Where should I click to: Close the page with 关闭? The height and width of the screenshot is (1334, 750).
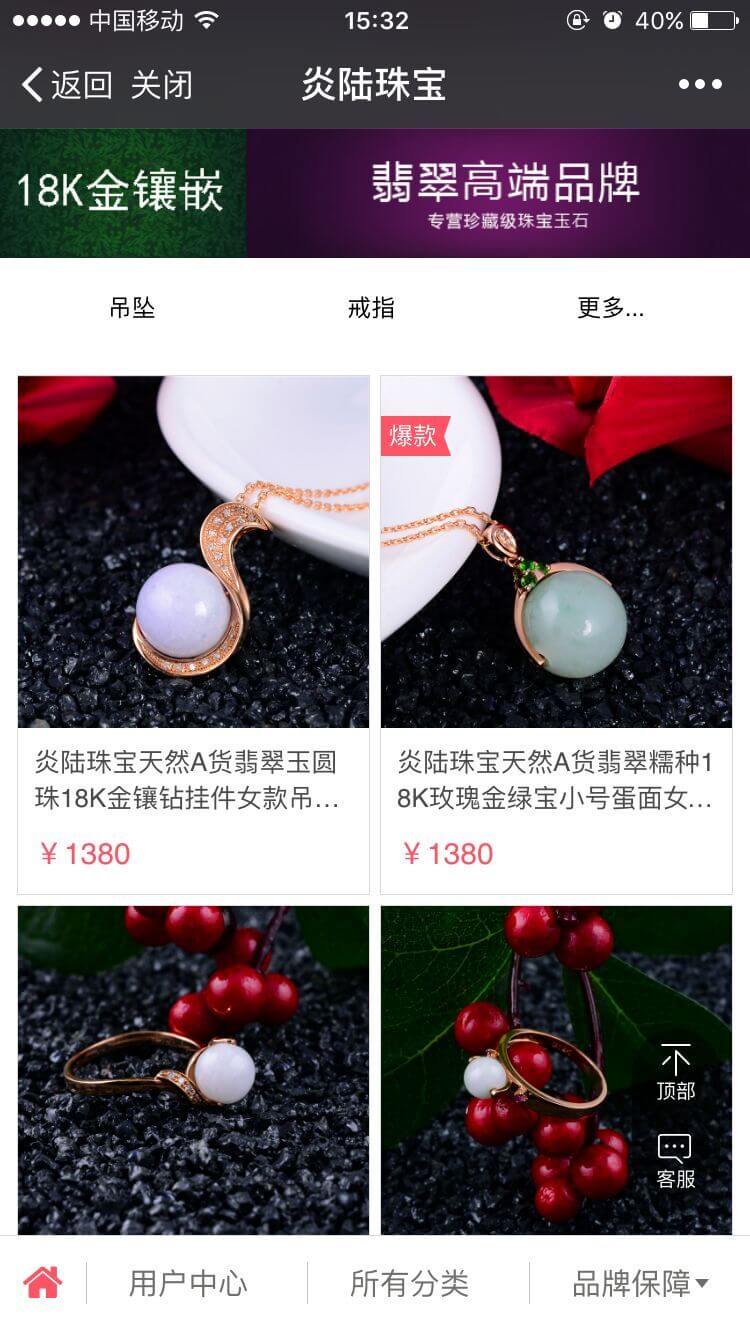[161, 85]
